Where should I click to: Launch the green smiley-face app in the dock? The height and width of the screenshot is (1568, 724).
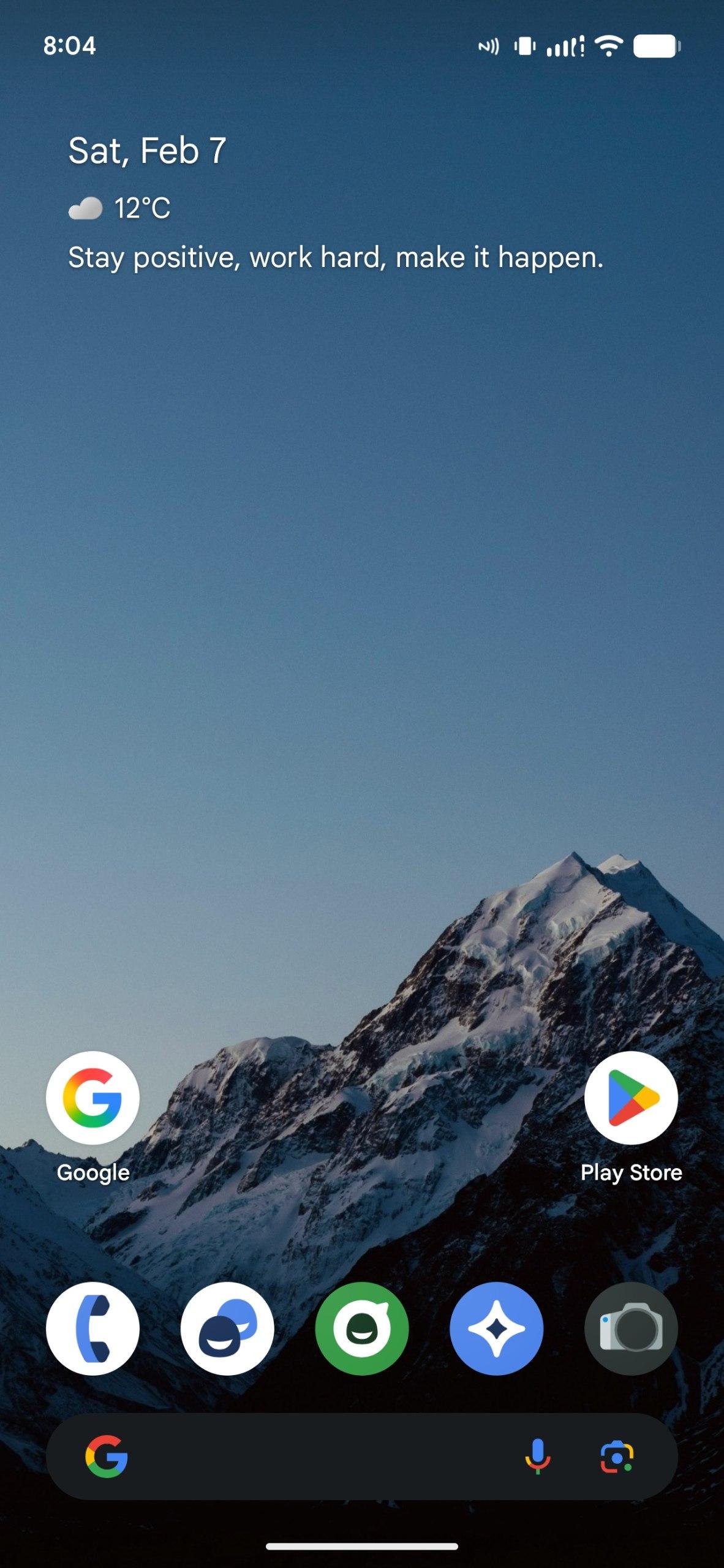tap(362, 1329)
